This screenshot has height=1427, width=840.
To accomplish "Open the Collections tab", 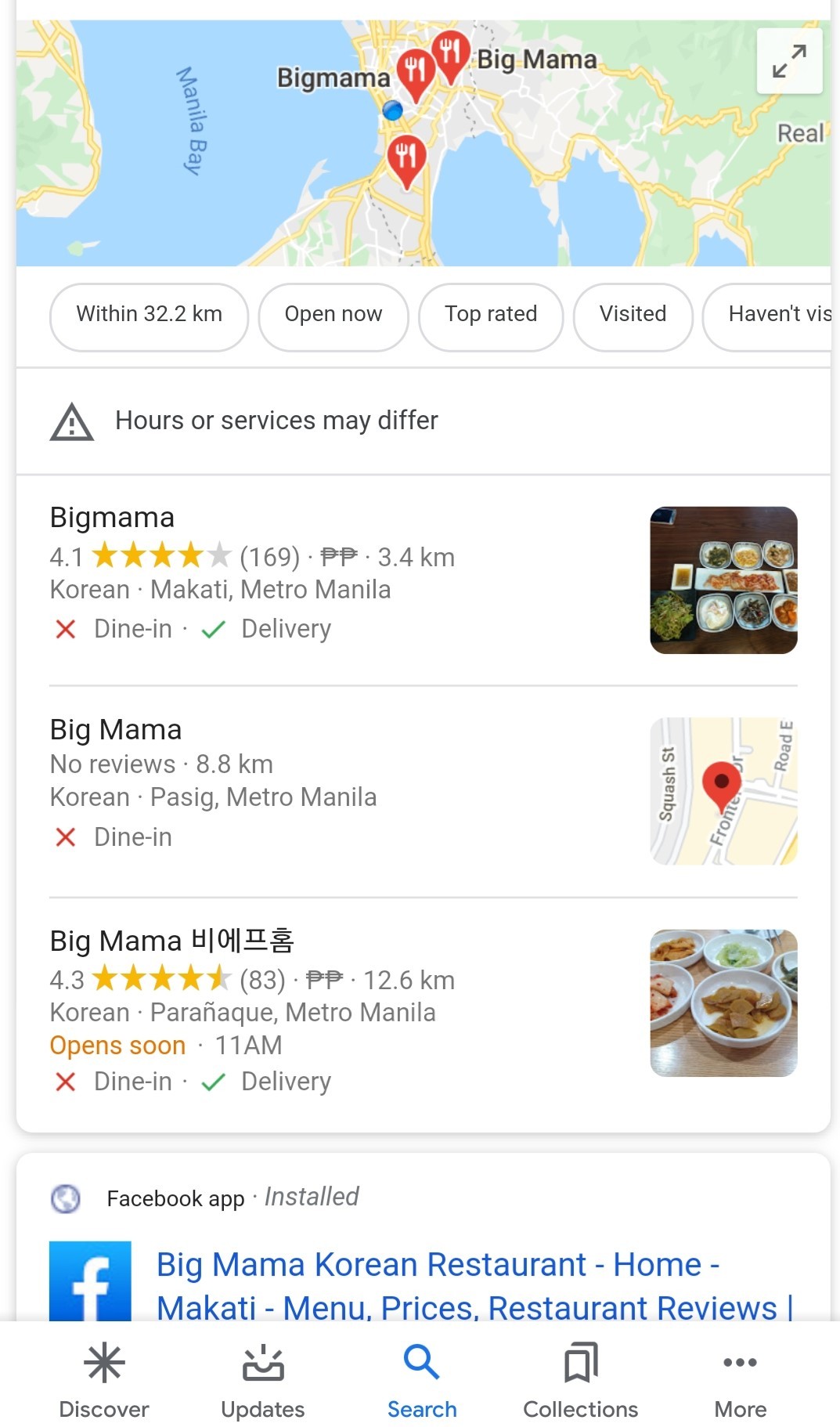I will click(x=580, y=1380).
